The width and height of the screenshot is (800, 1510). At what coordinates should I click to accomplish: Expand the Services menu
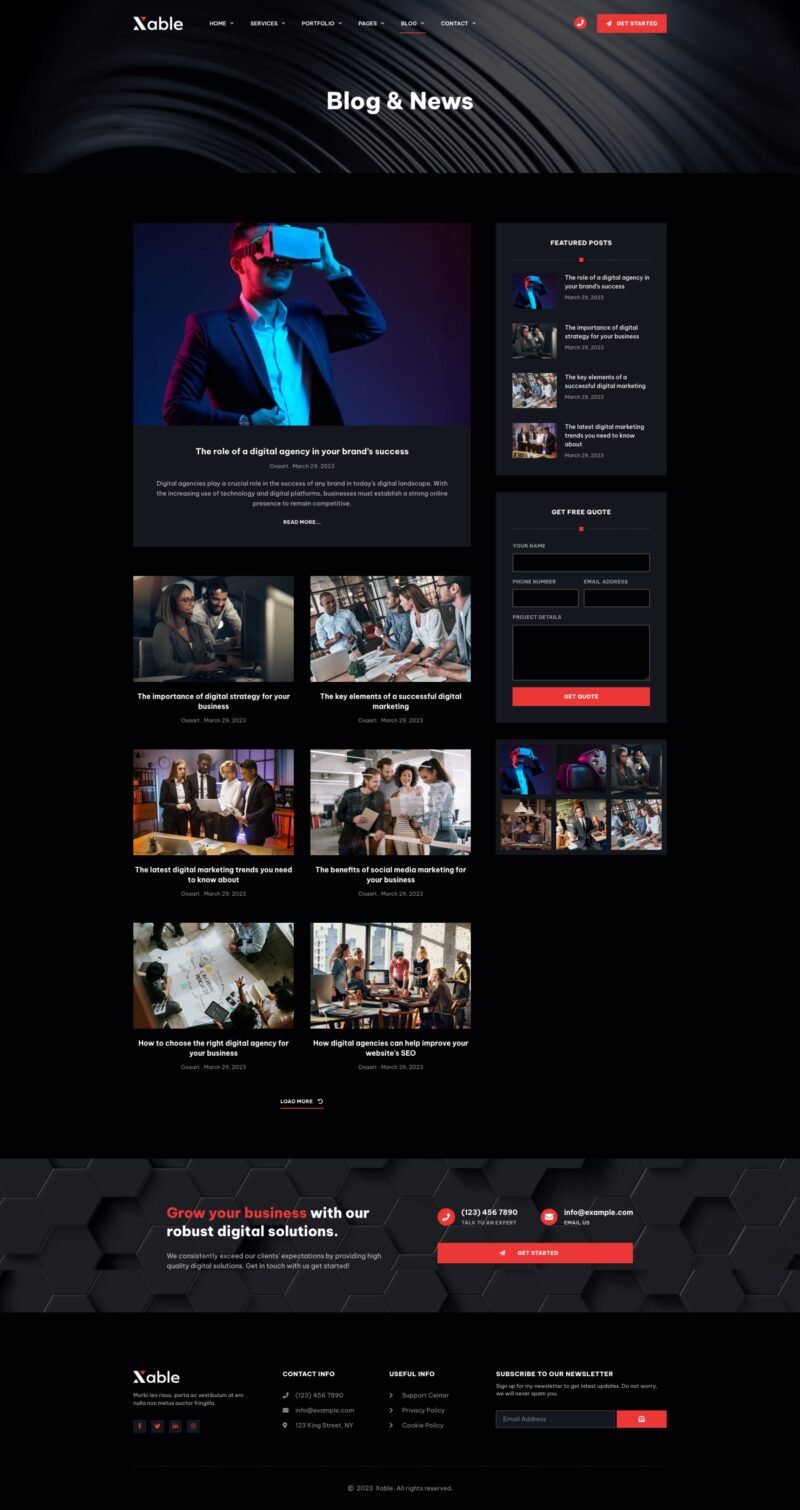click(x=267, y=23)
